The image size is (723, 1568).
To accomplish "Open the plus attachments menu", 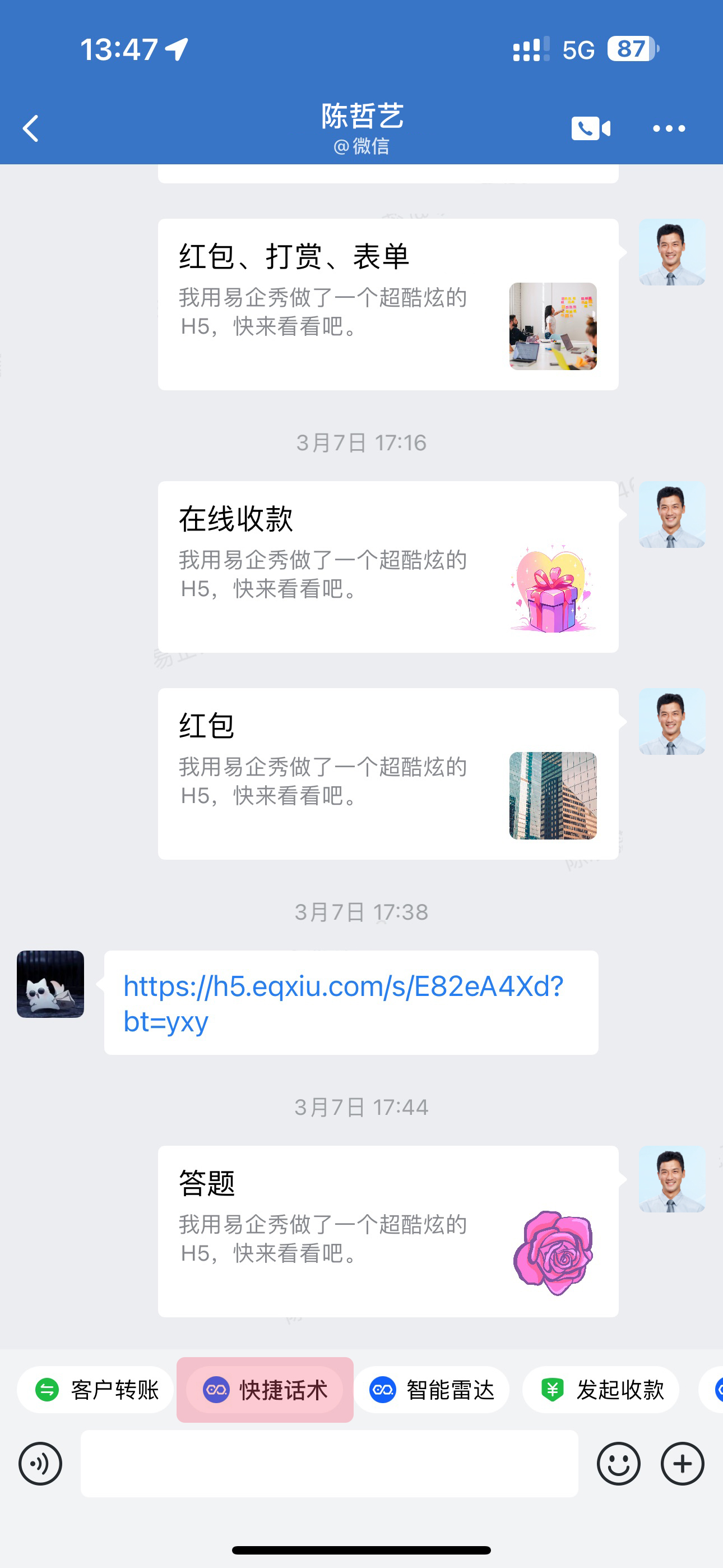I will [682, 1464].
